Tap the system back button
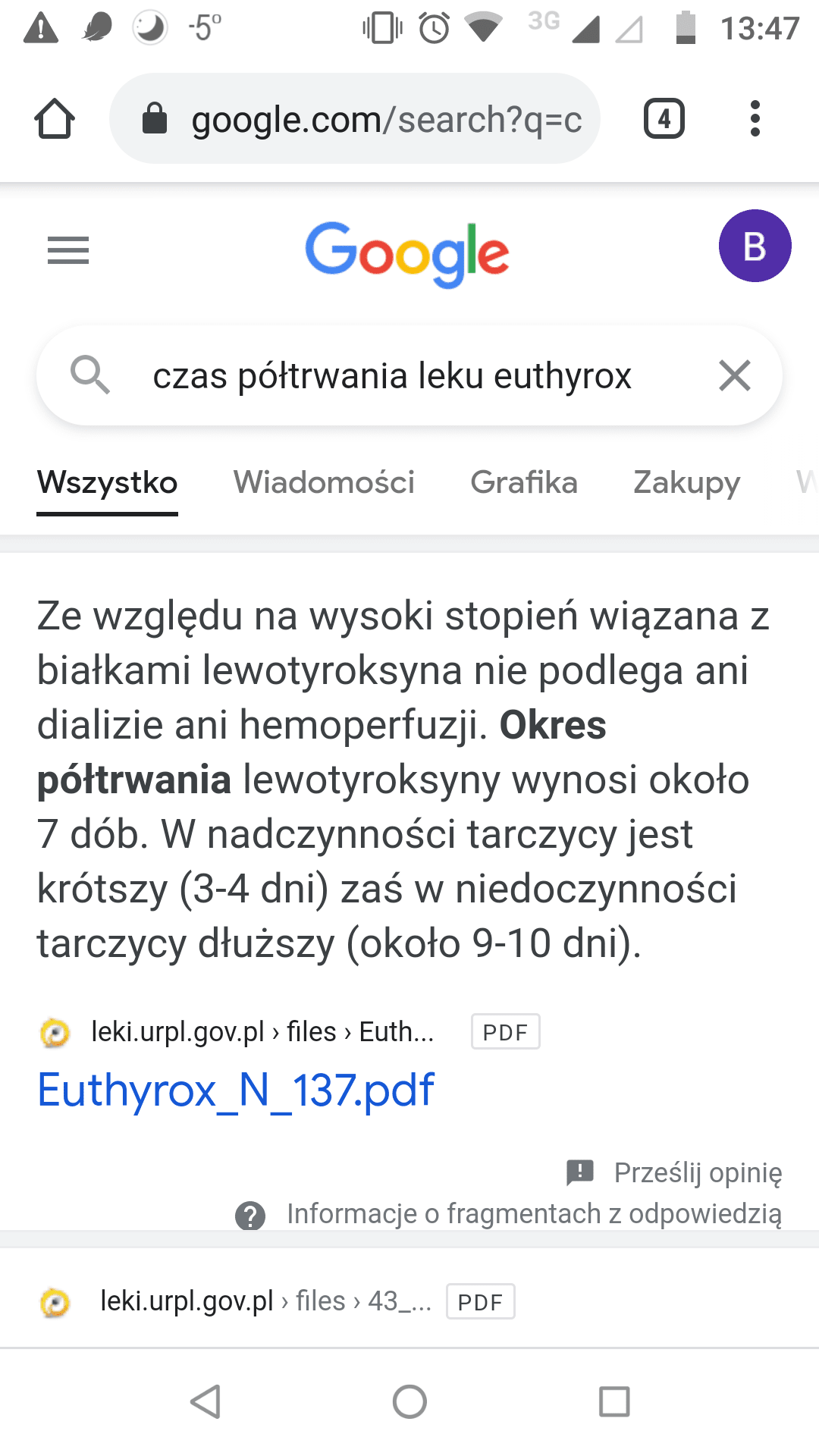The width and height of the screenshot is (819, 1456). (205, 1401)
